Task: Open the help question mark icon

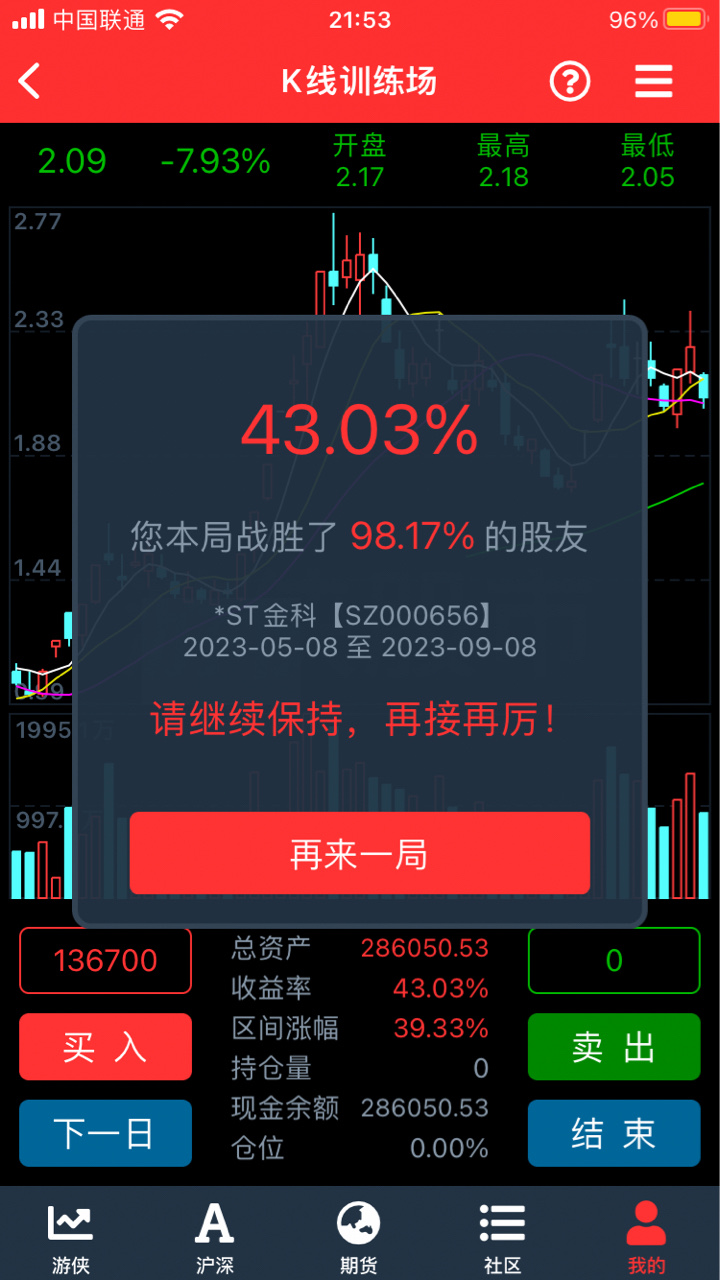Action: pos(570,81)
